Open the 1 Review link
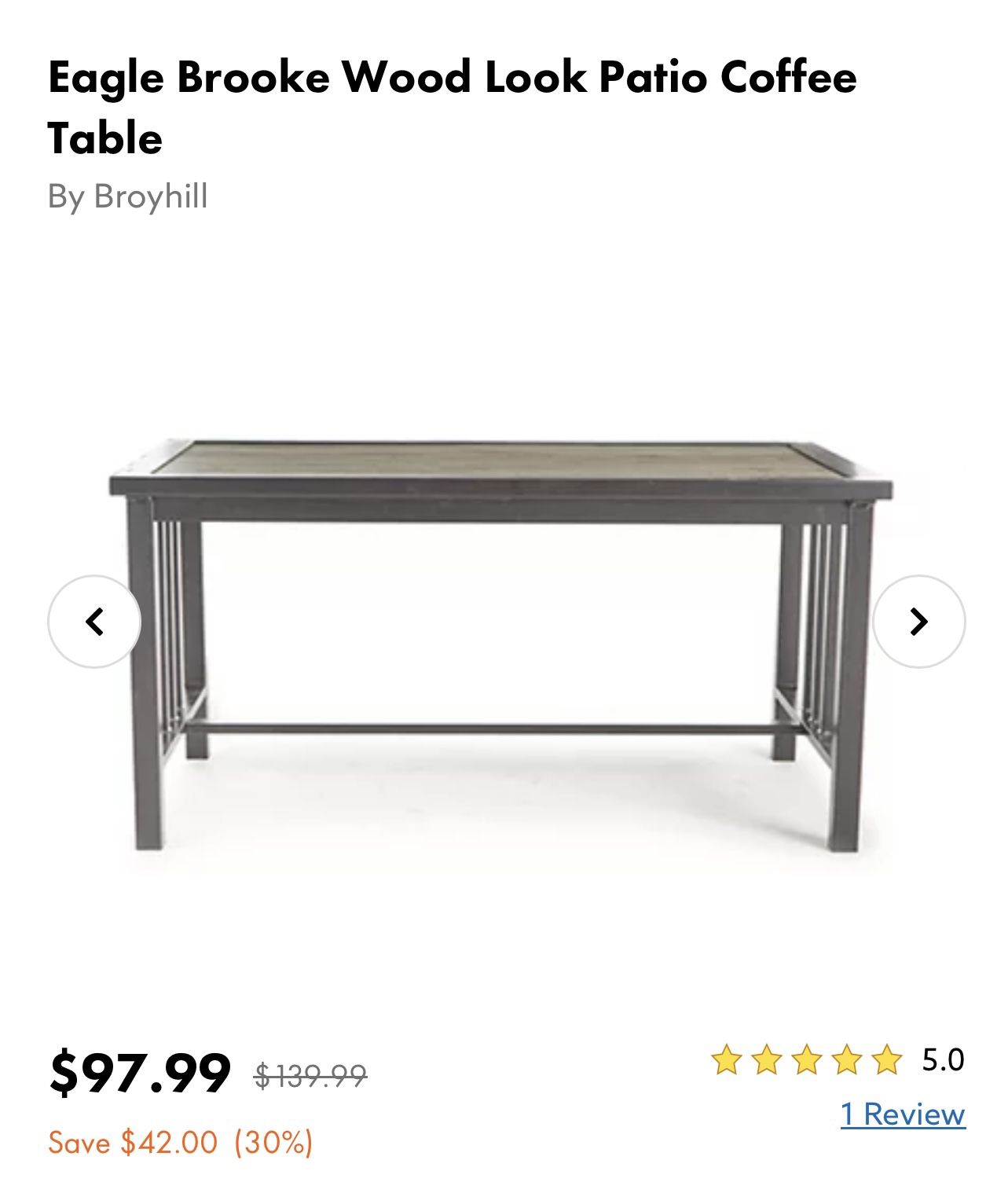Screen dimensions: 1008x1182 tap(903, 1114)
